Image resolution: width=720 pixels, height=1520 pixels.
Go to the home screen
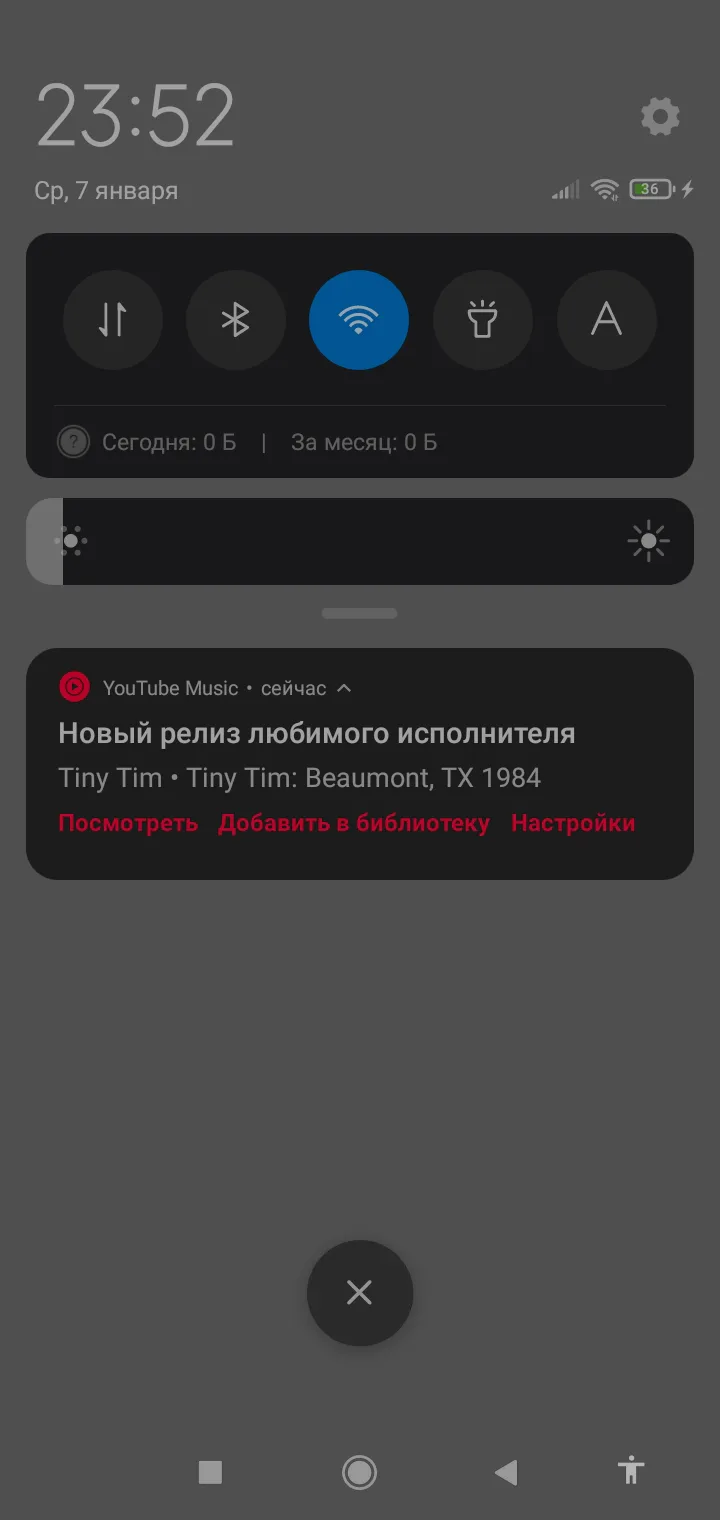tap(359, 1472)
